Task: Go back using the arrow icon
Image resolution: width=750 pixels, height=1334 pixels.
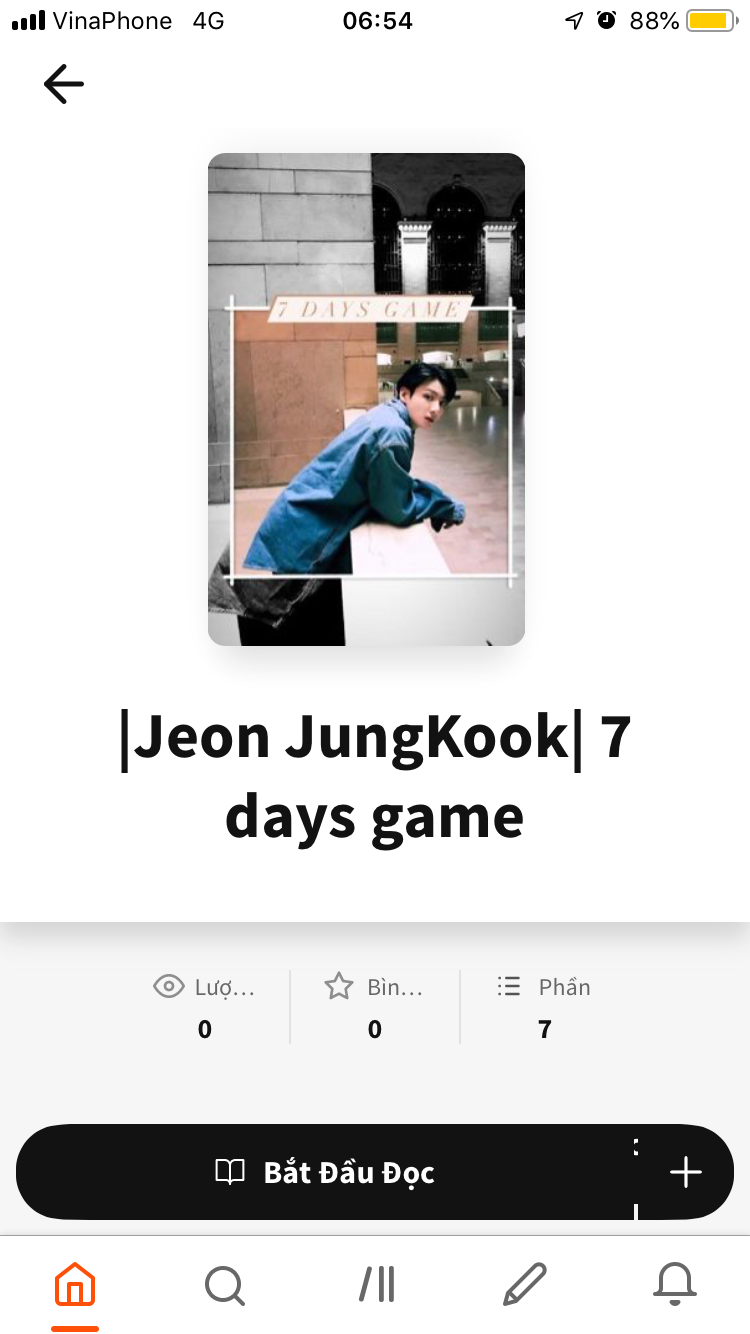Action: point(64,84)
